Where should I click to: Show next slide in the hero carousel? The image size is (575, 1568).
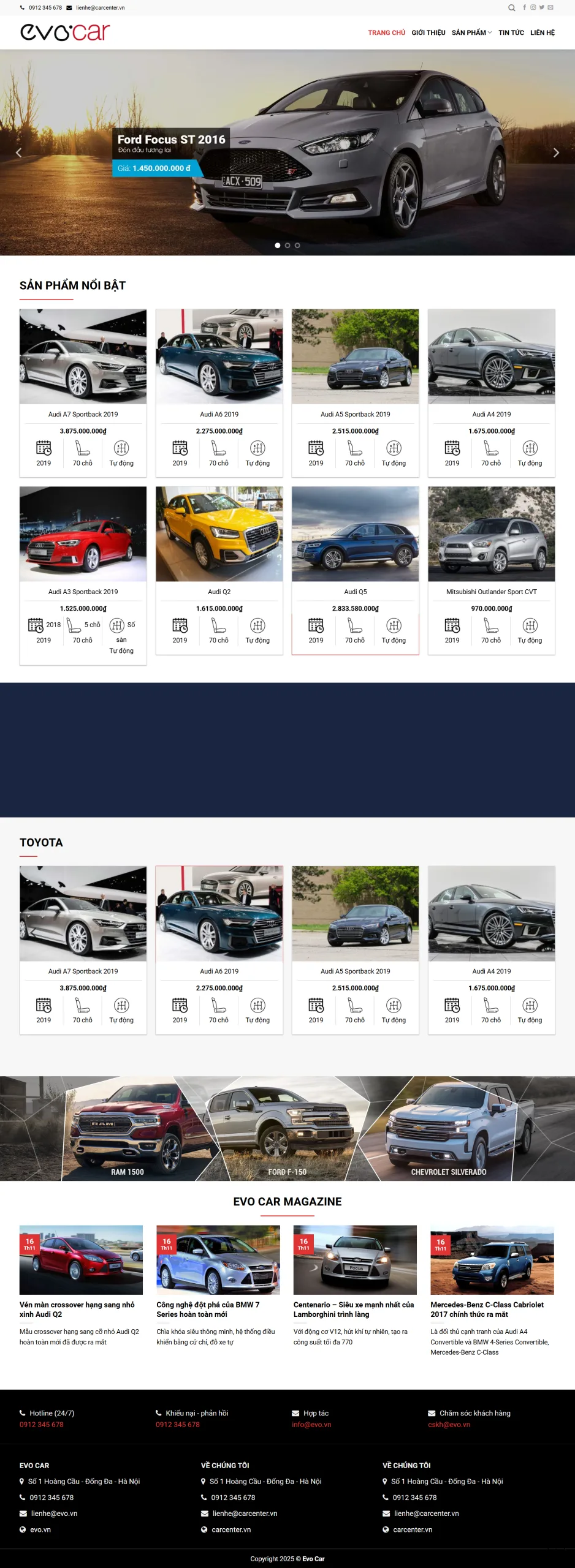[556, 153]
